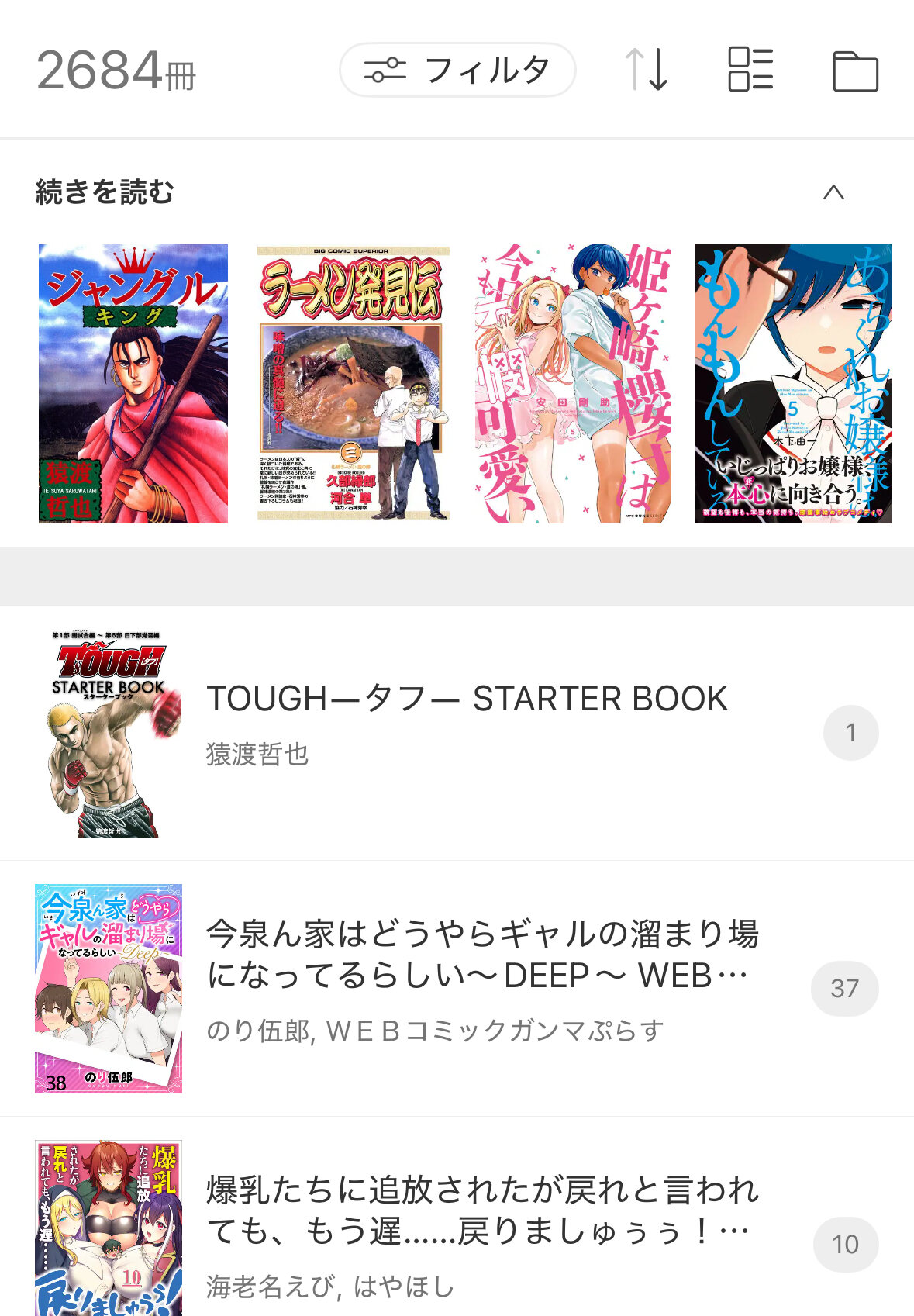914x1316 pixels.
Task: Collapse the 続きを読む section
Action: (x=833, y=192)
